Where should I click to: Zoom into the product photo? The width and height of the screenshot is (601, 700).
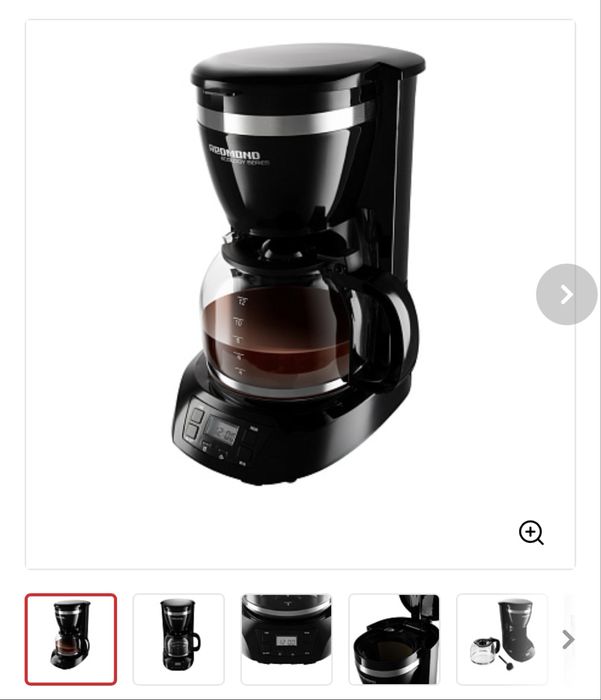coord(531,533)
